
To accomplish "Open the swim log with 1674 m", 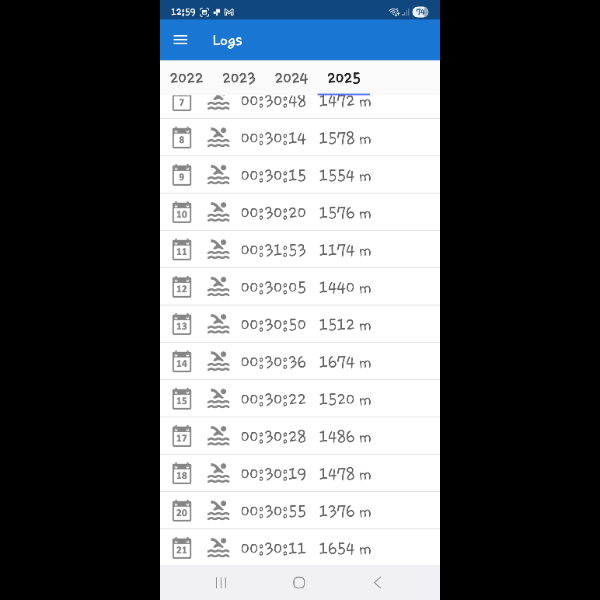I will click(300, 362).
